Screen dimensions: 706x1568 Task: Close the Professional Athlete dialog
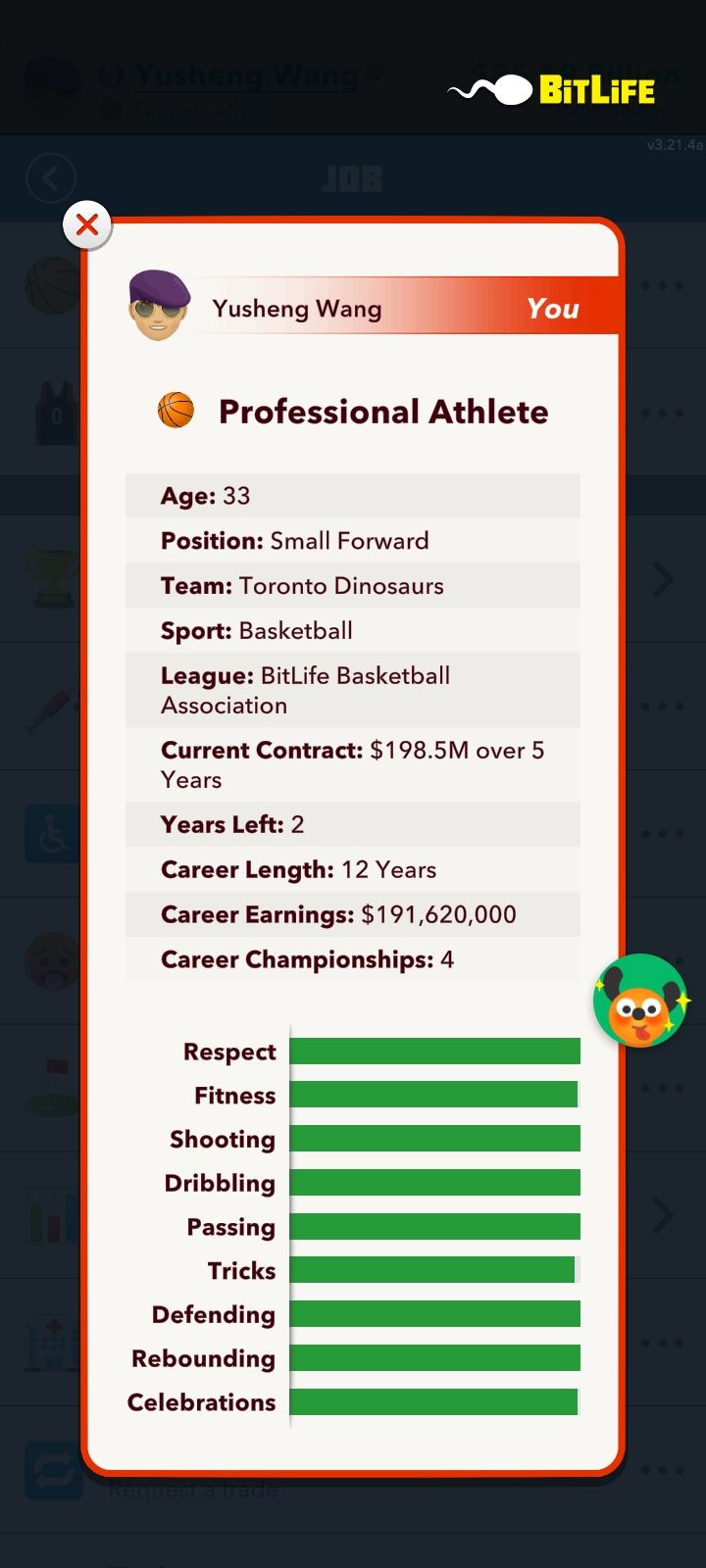[87, 225]
